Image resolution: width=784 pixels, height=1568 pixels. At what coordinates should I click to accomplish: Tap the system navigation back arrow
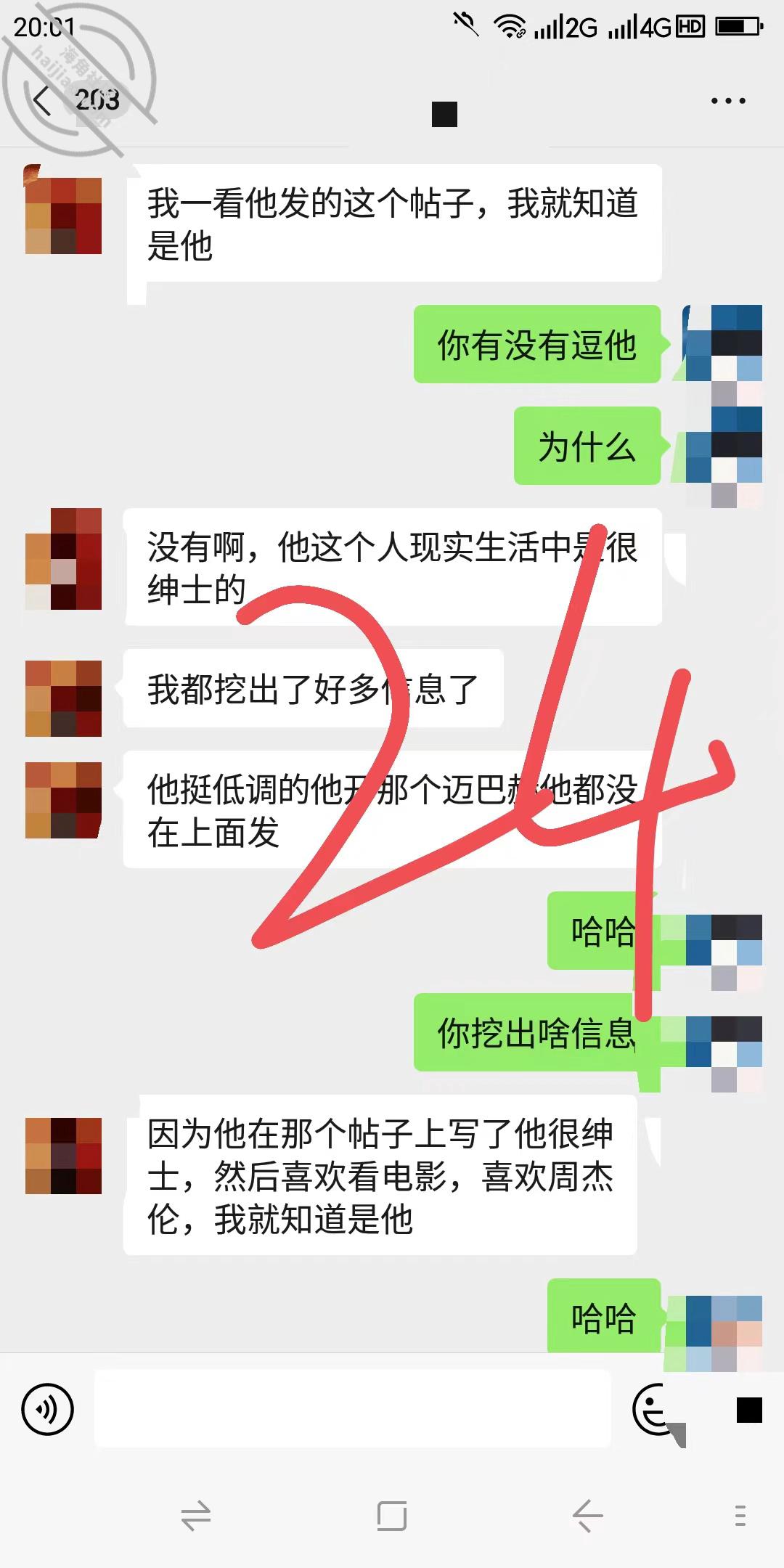[587, 1516]
